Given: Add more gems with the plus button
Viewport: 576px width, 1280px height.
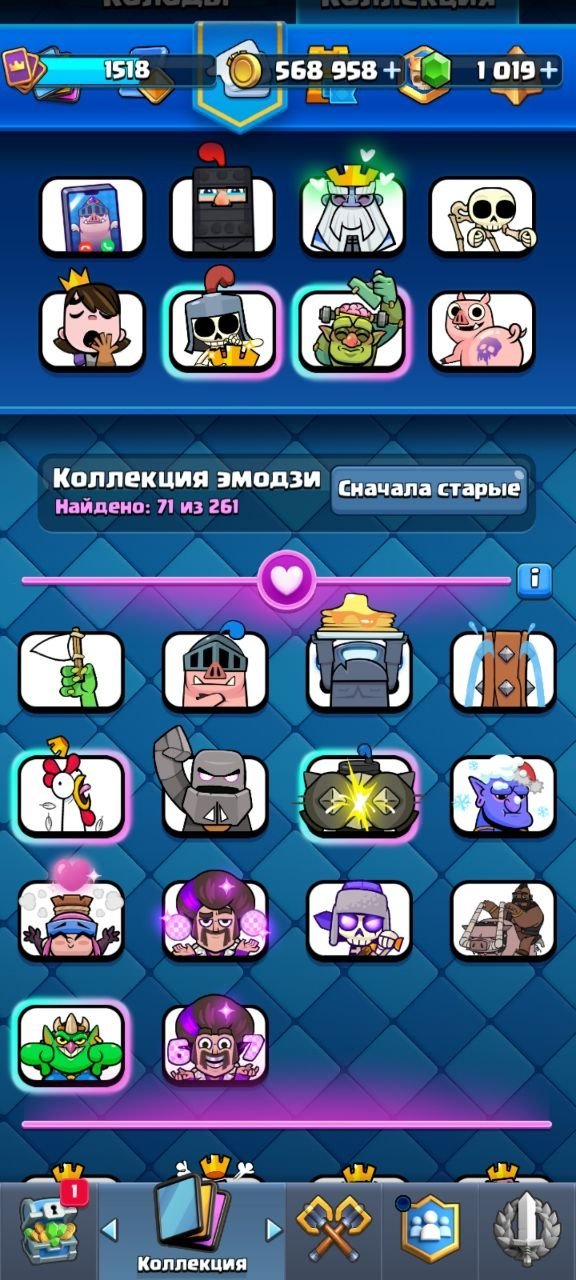Looking at the screenshot, I should coord(549,70).
